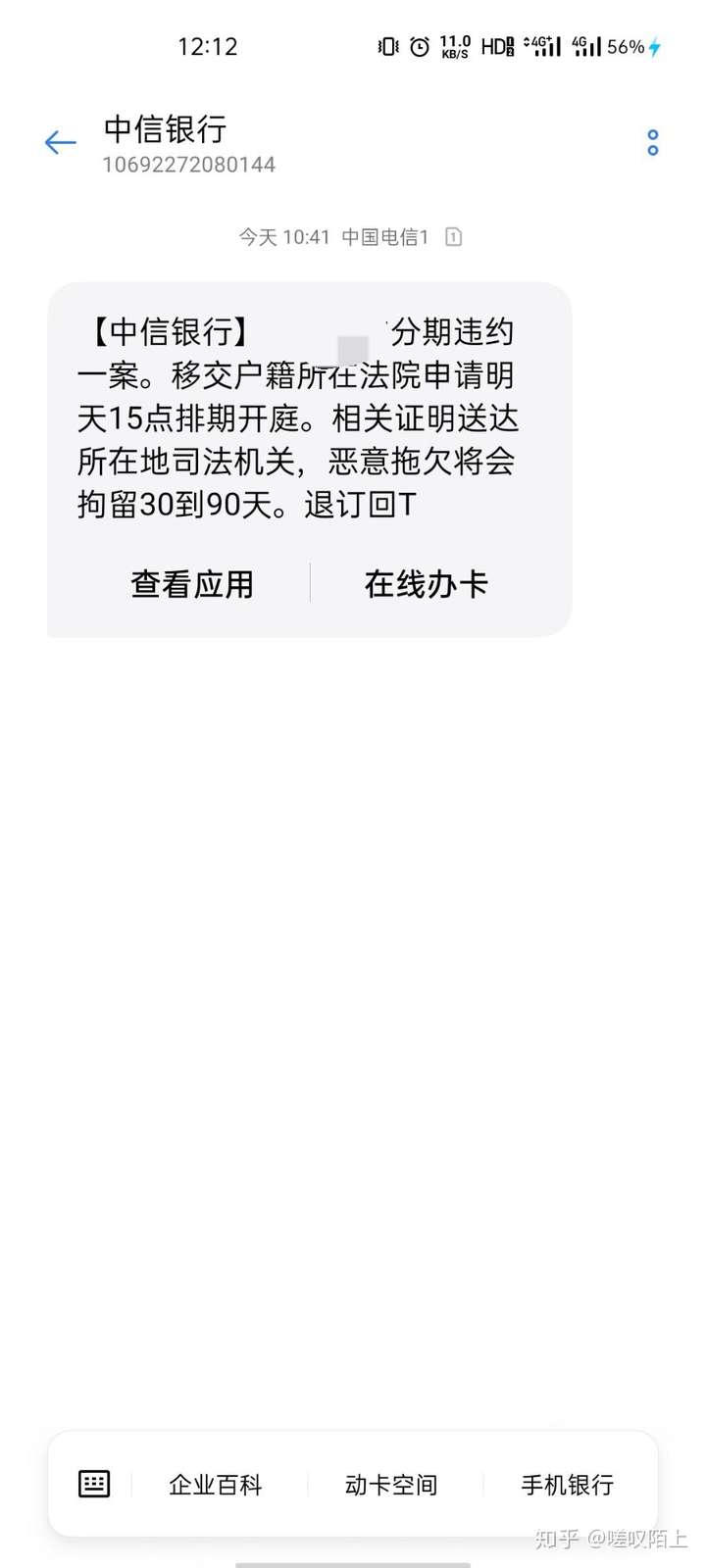The image size is (706, 1568).
Task: Open the three-dot overflow menu
Action: tap(653, 143)
